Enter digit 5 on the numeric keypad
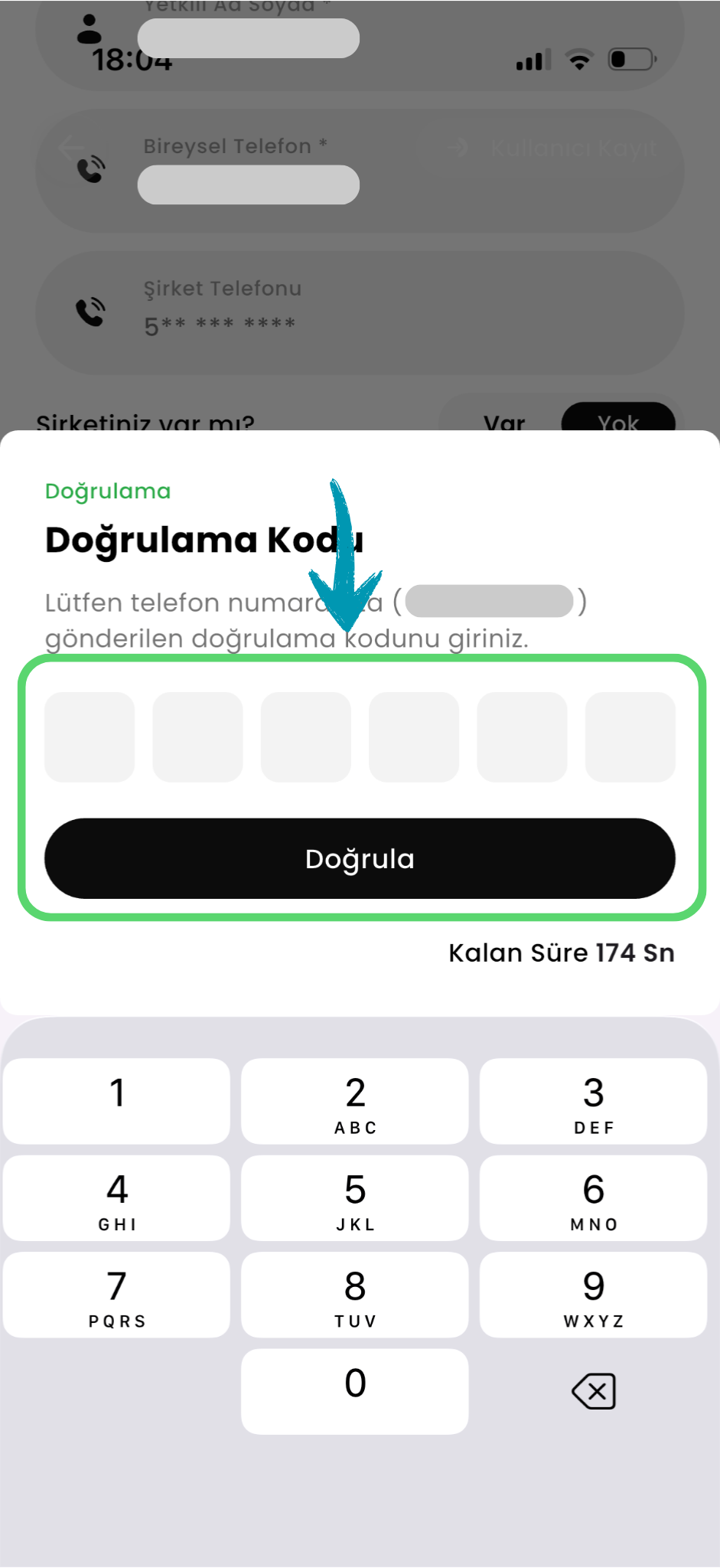This screenshot has width=720, height=1568. pos(355,1198)
